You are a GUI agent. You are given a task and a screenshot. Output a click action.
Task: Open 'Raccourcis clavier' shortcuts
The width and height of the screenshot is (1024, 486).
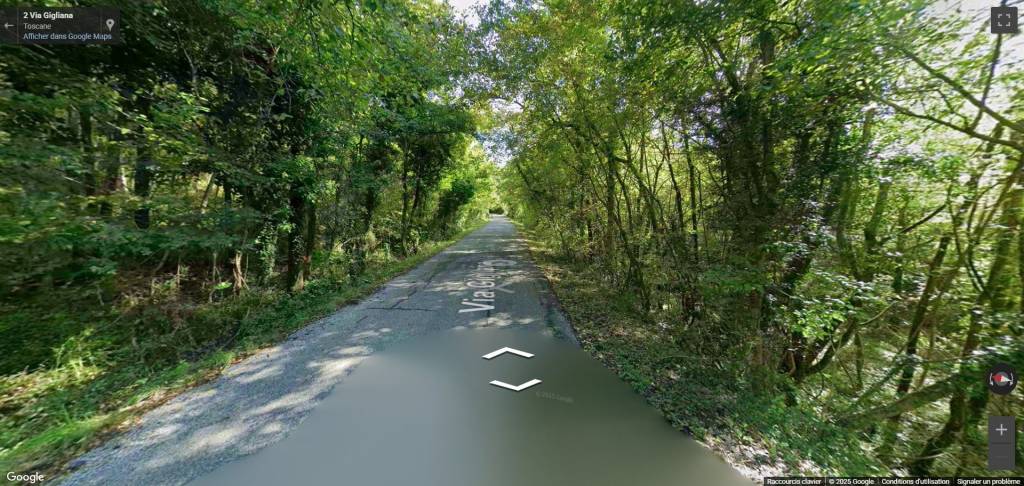point(794,481)
